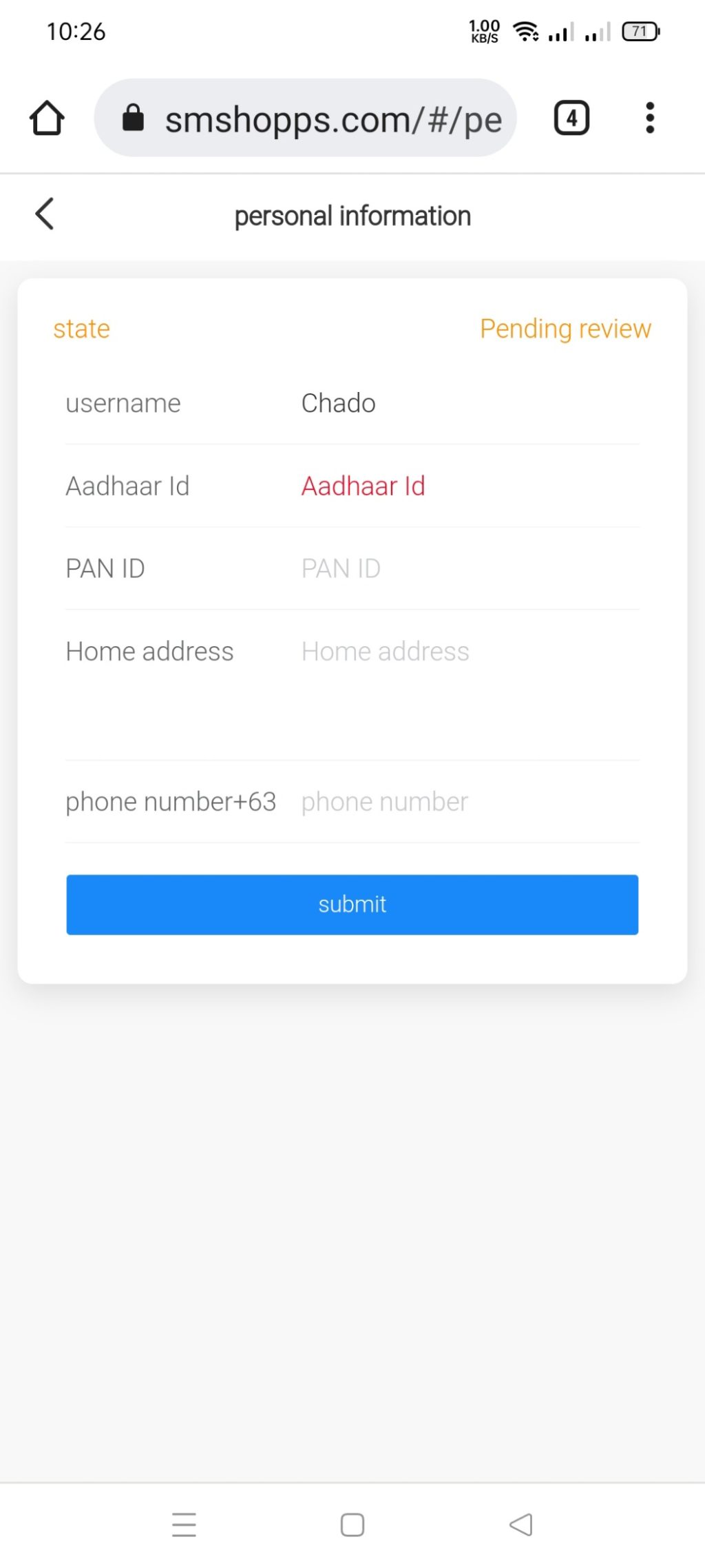Edit the username field showing Chado
This screenshot has height=1568, width=705.
468,403
